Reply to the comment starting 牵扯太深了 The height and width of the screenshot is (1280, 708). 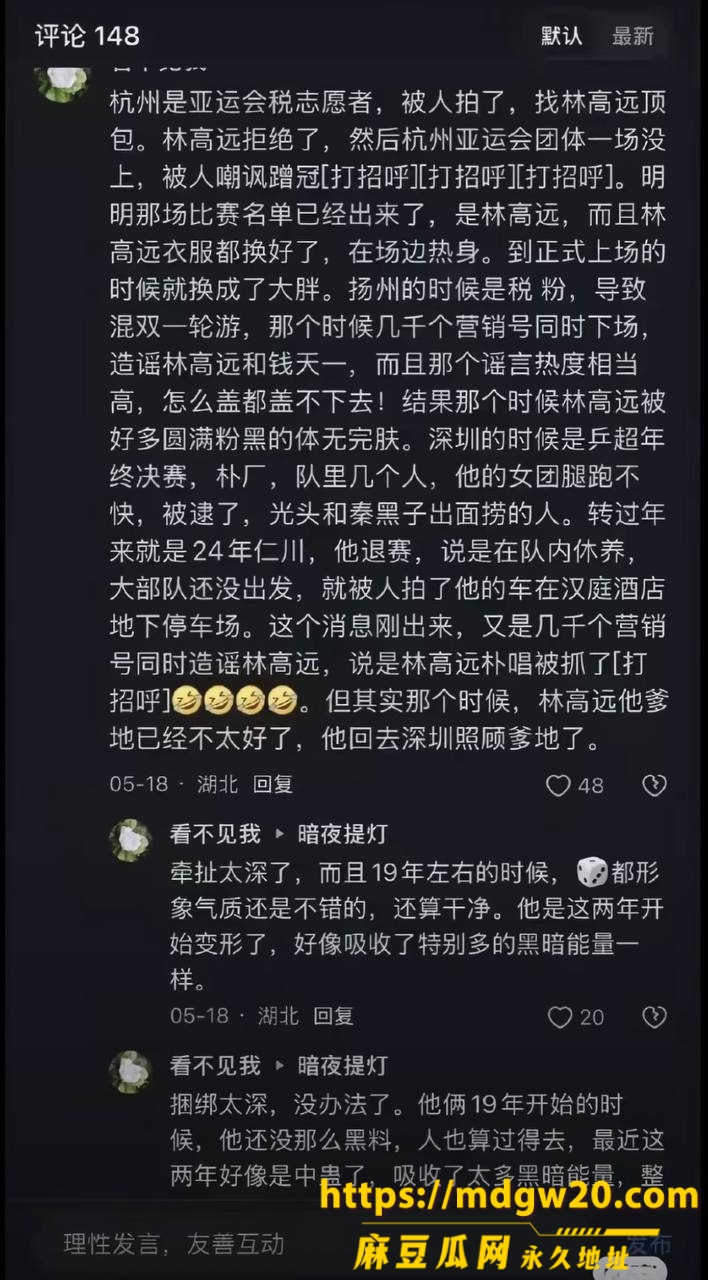333,1016
